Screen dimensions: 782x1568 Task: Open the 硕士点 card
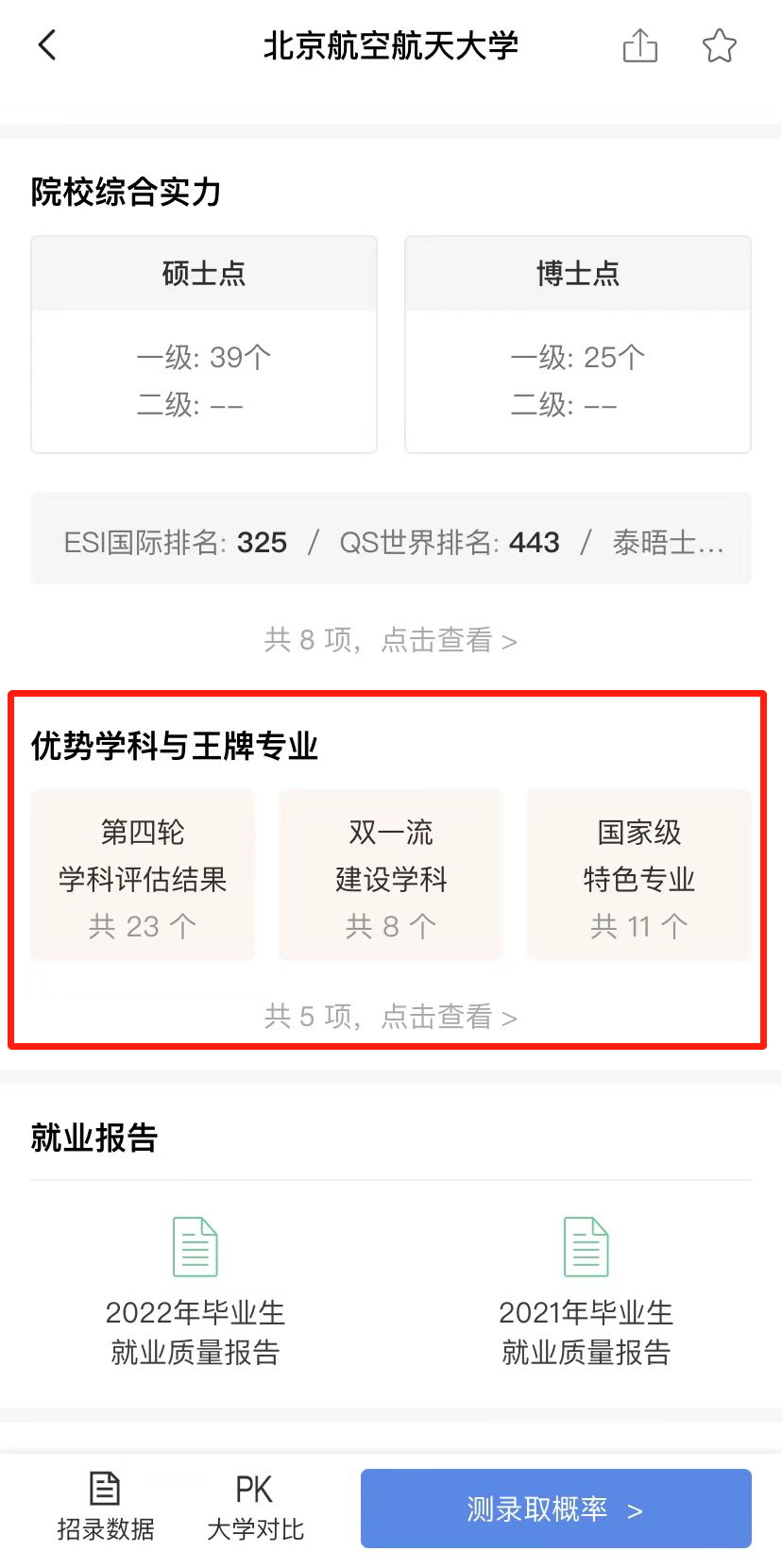pos(204,345)
